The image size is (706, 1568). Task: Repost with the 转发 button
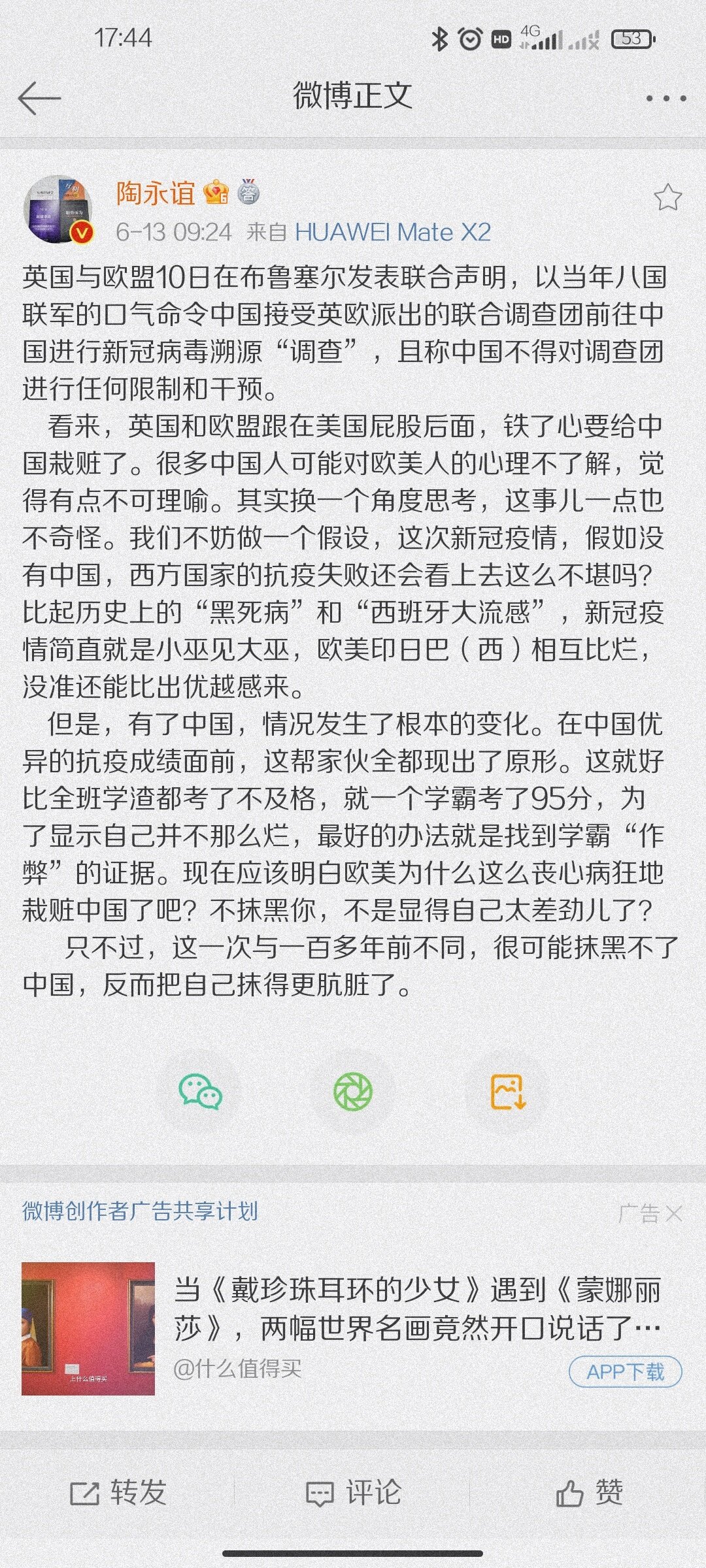point(118,1493)
